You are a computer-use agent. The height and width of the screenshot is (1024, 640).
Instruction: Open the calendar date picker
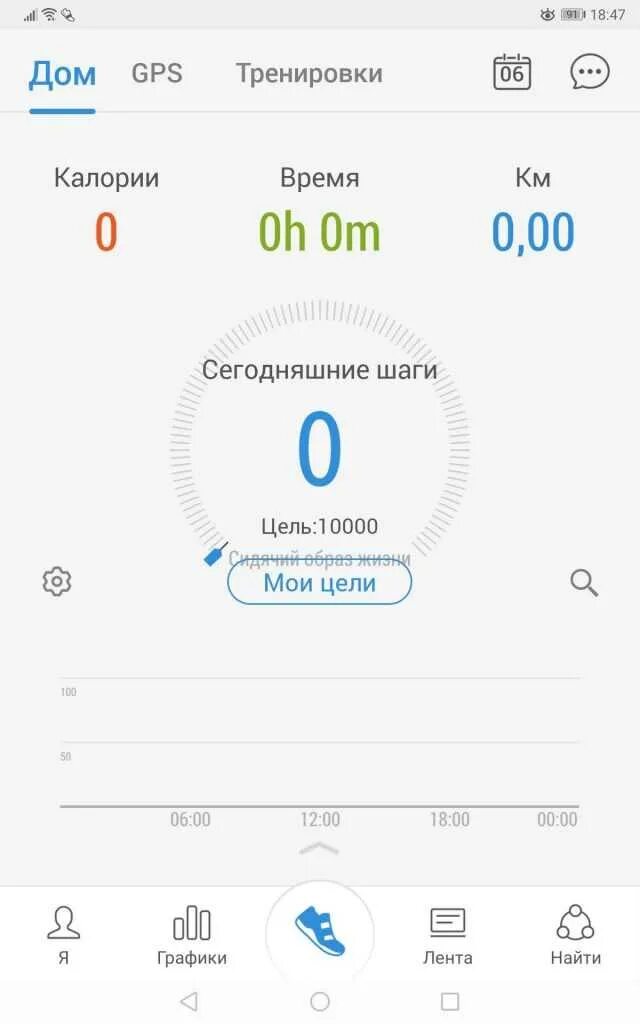tap(511, 72)
